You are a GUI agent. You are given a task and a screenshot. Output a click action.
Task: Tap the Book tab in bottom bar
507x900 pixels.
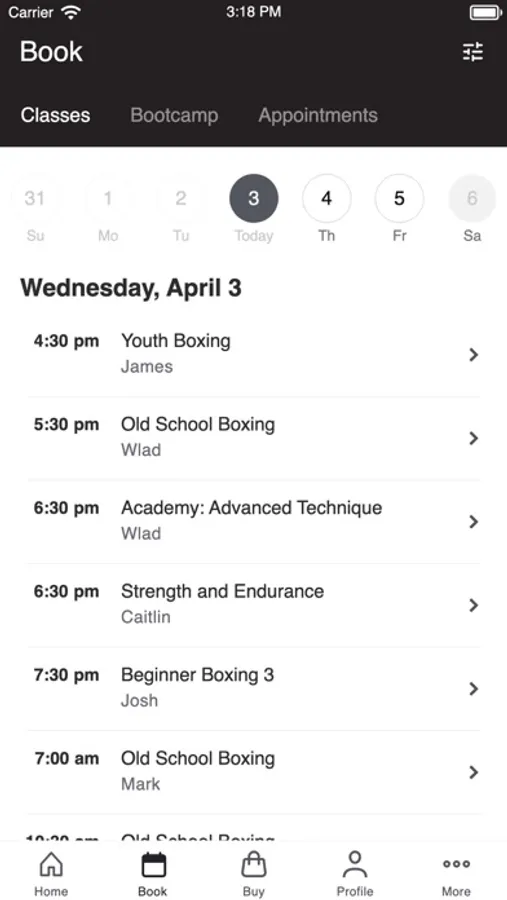(x=152, y=874)
